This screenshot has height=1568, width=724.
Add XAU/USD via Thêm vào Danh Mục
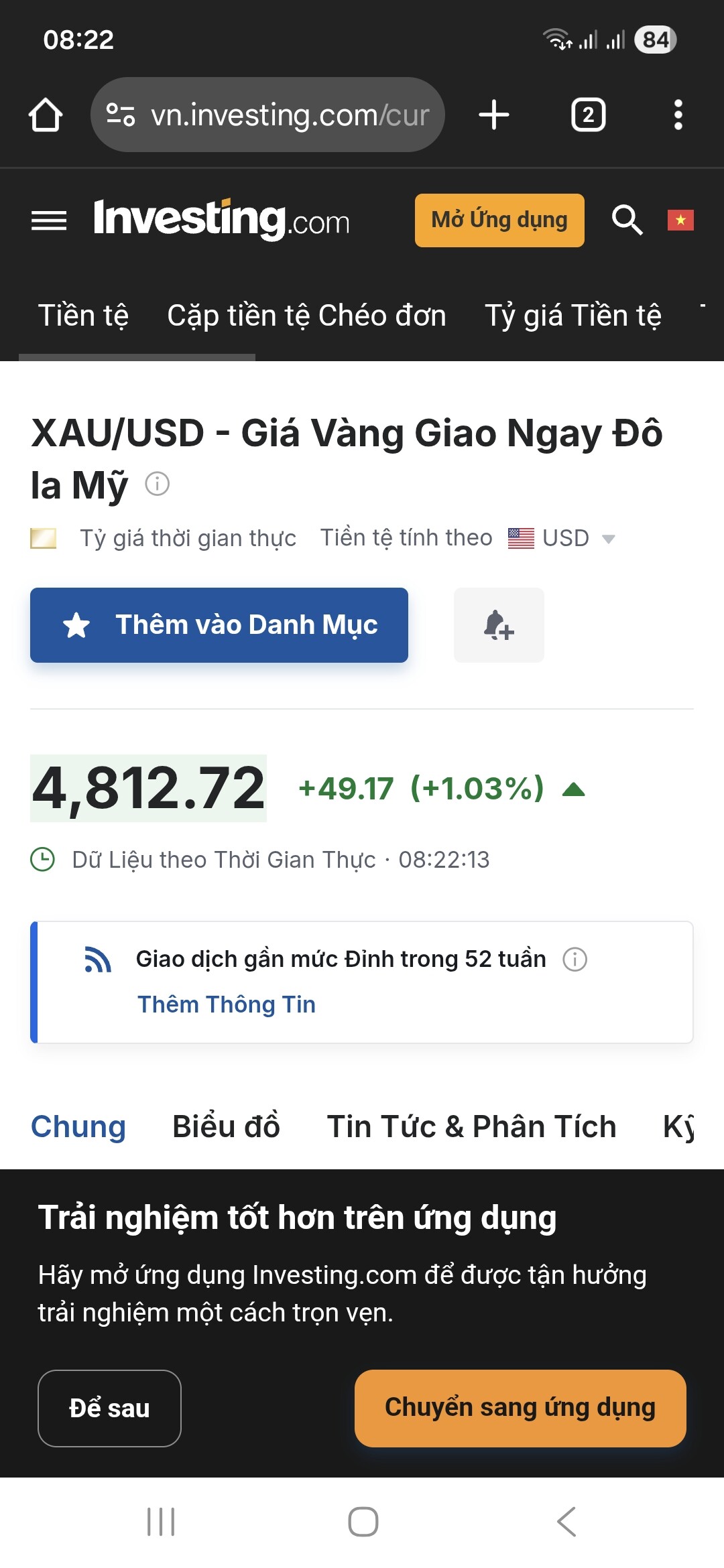tap(219, 625)
